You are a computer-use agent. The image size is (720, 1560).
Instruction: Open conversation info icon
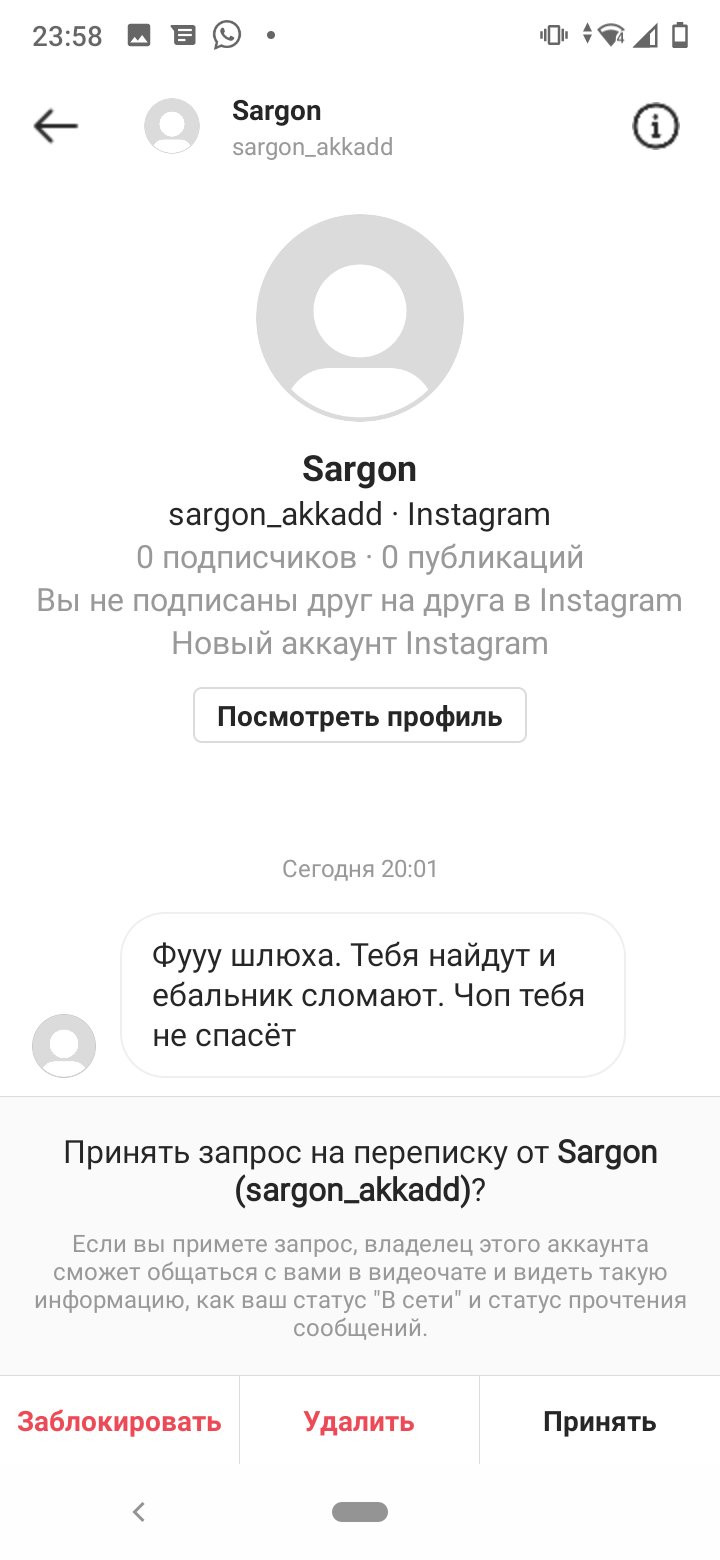coord(656,126)
